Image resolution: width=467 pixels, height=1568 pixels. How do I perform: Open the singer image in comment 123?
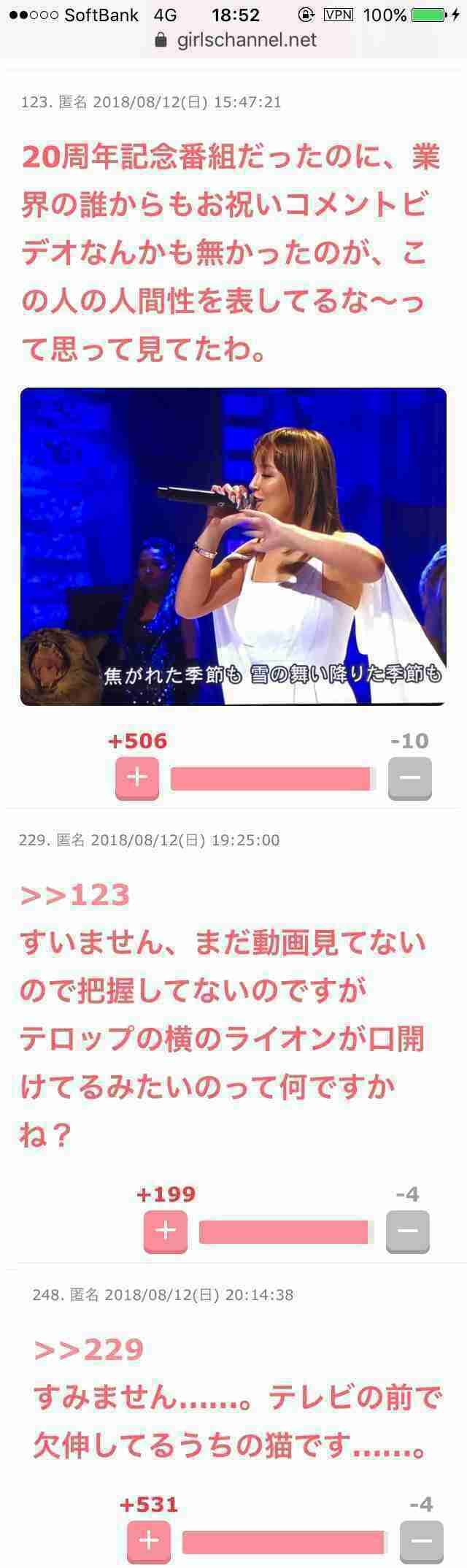233,546
